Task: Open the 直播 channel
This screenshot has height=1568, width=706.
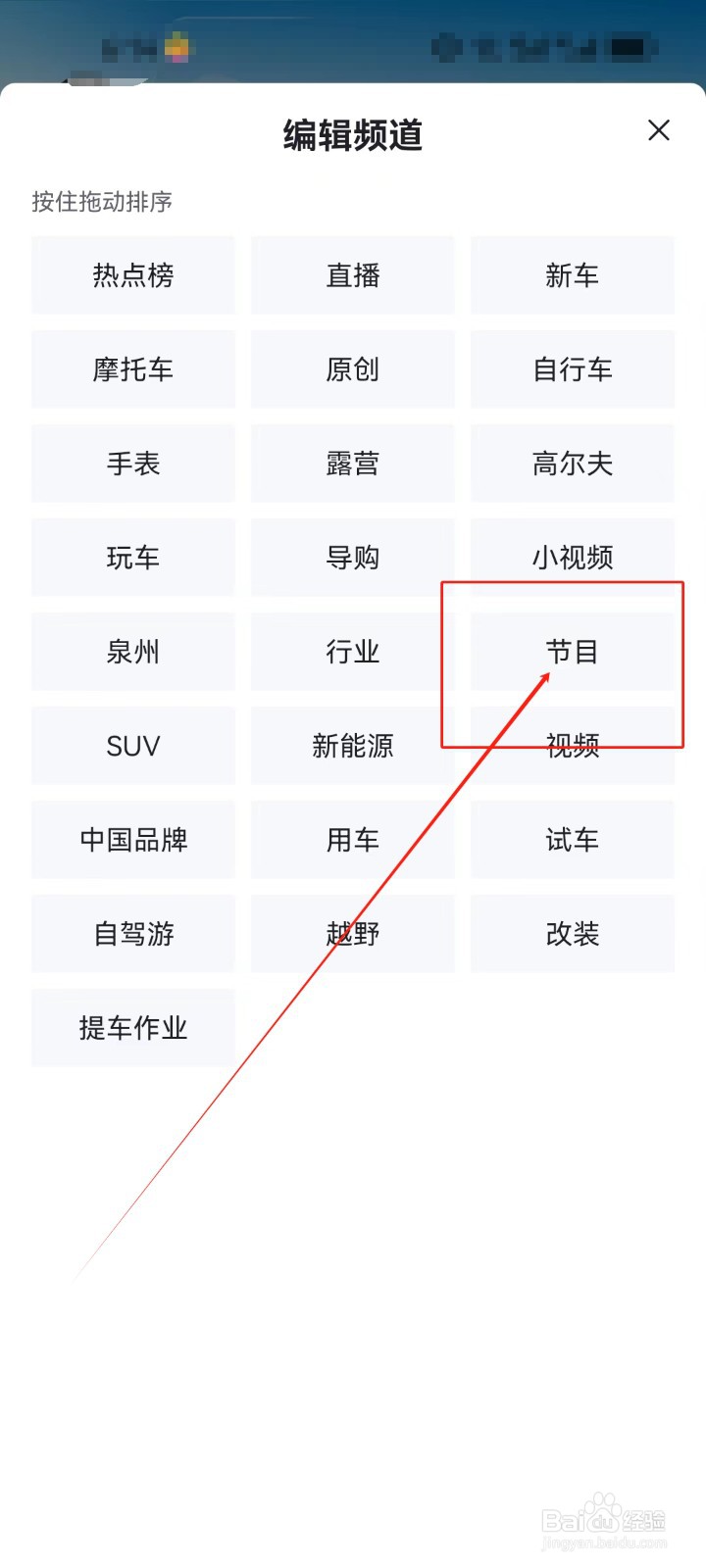Action: pos(352,275)
